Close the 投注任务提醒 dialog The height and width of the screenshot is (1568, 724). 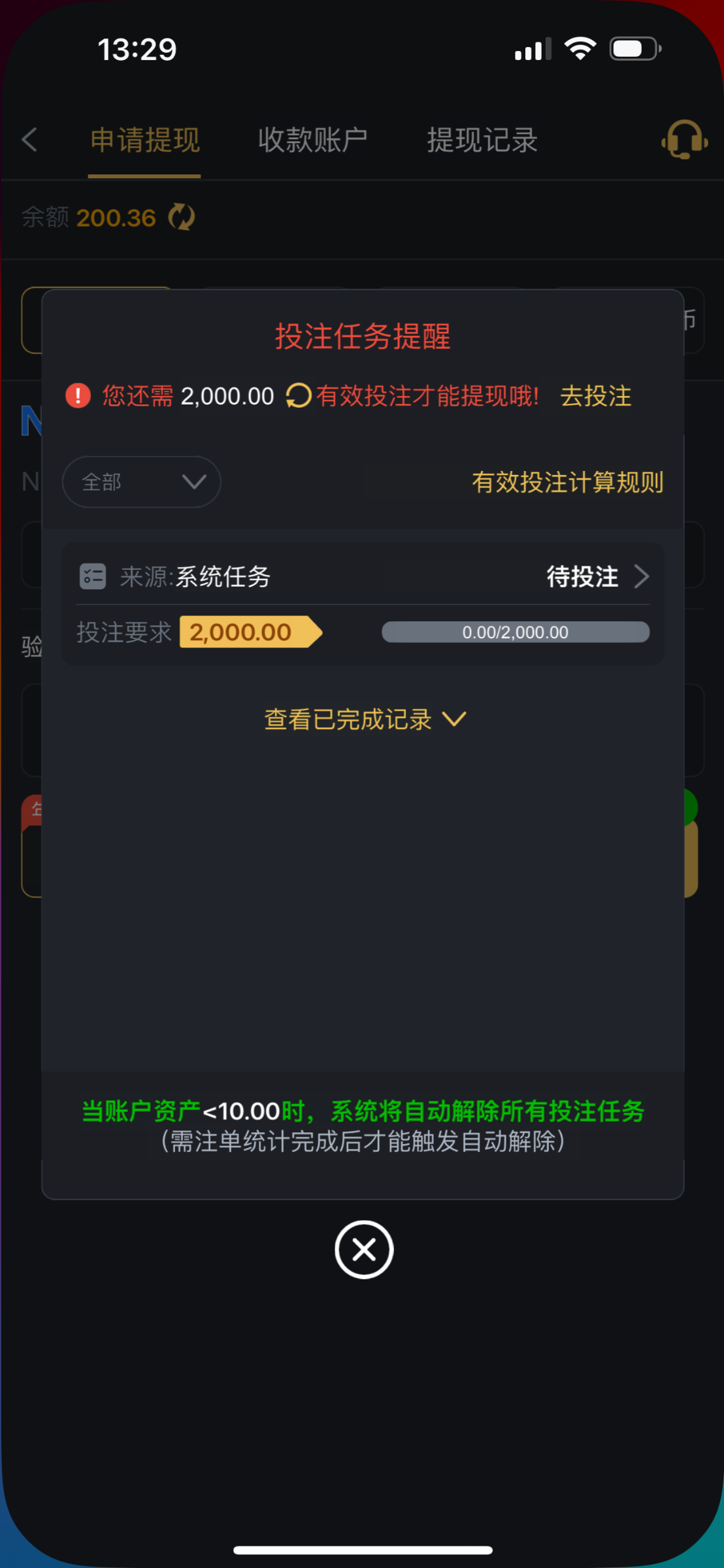pyautogui.click(x=364, y=1249)
